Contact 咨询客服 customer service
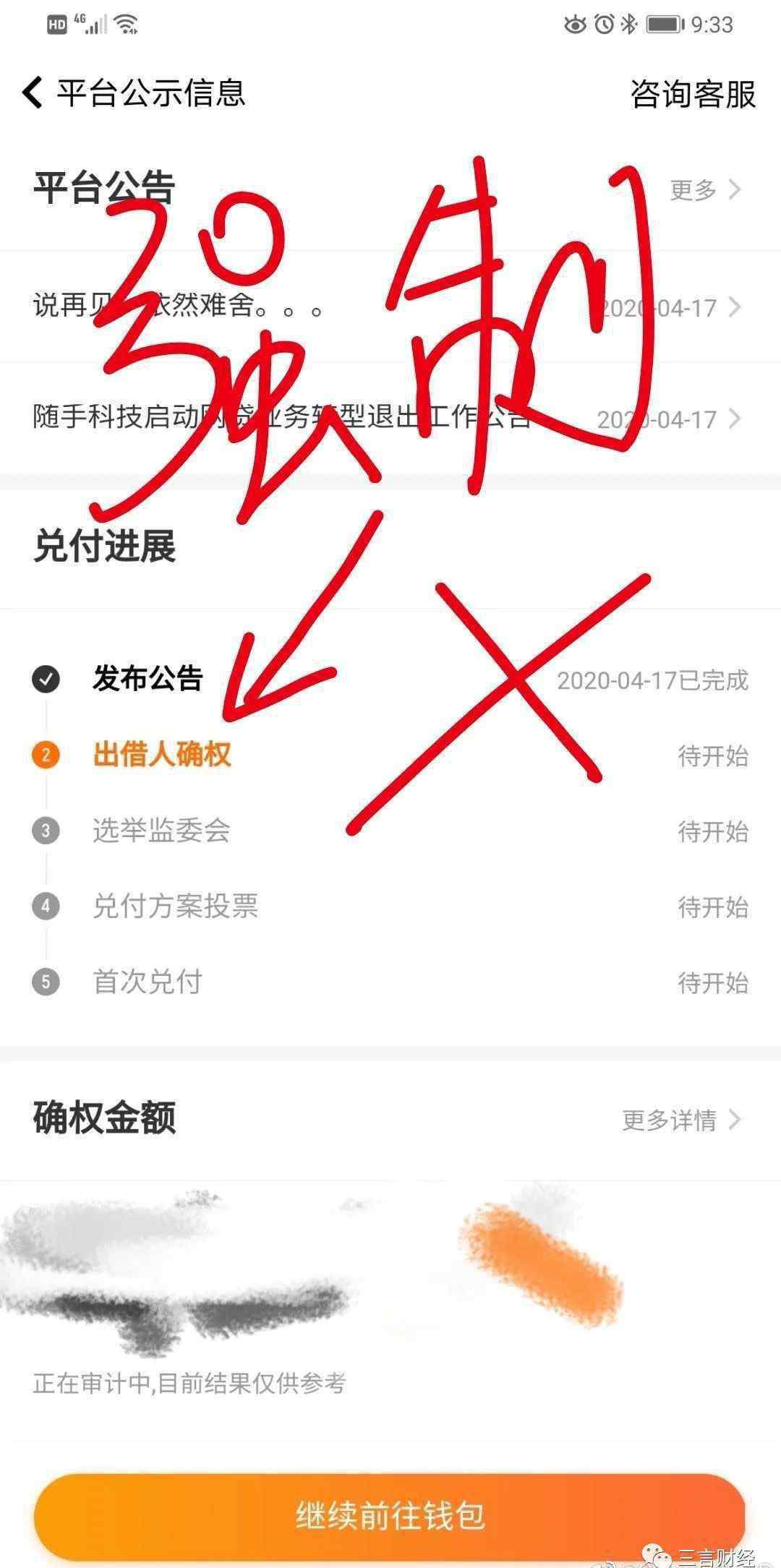Screen dimensions: 781x1568 692,95
